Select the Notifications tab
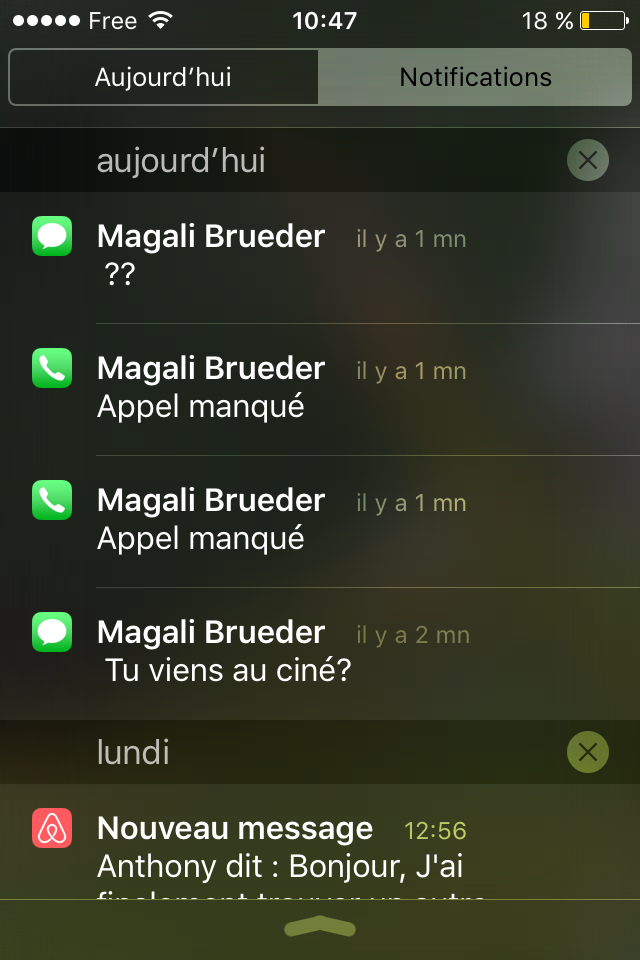 (475, 77)
